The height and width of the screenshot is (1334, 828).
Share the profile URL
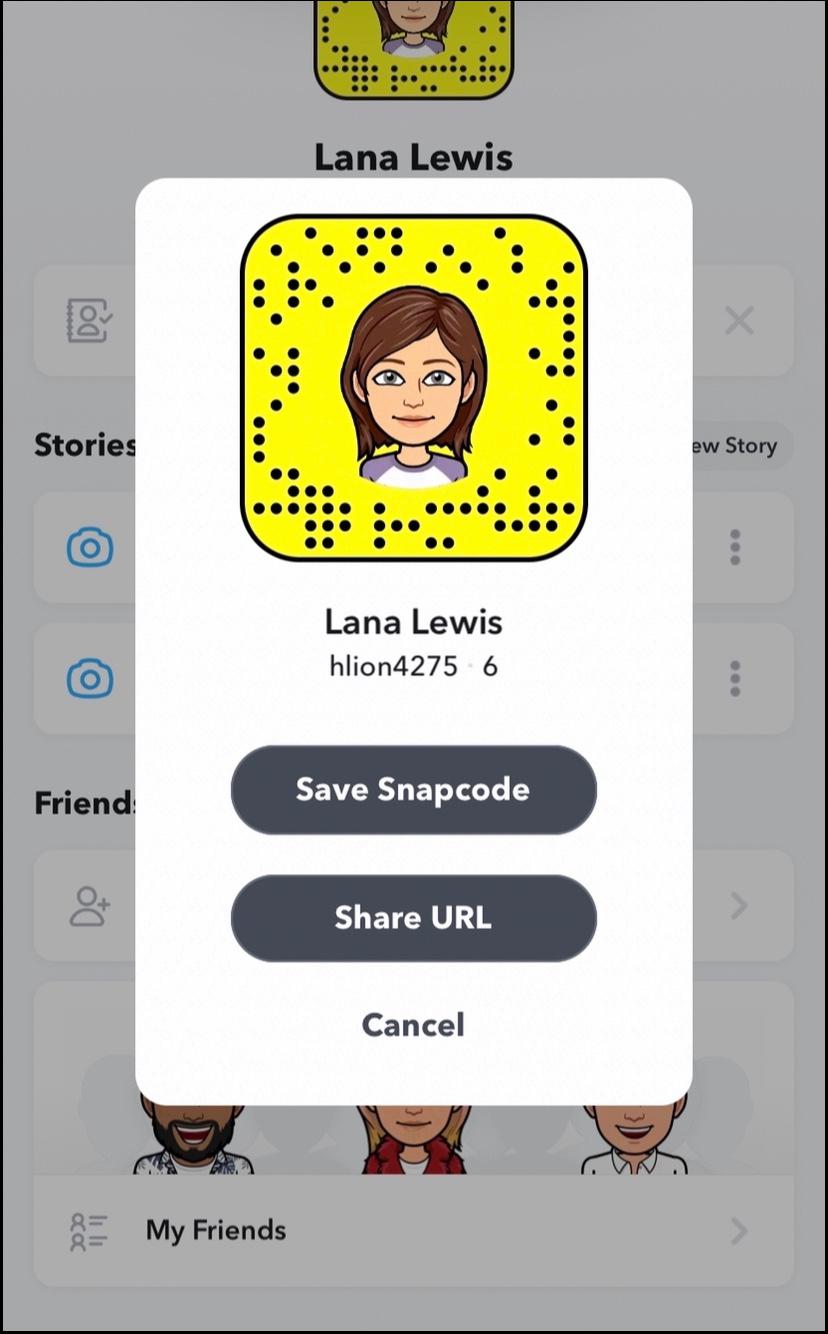pos(413,918)
